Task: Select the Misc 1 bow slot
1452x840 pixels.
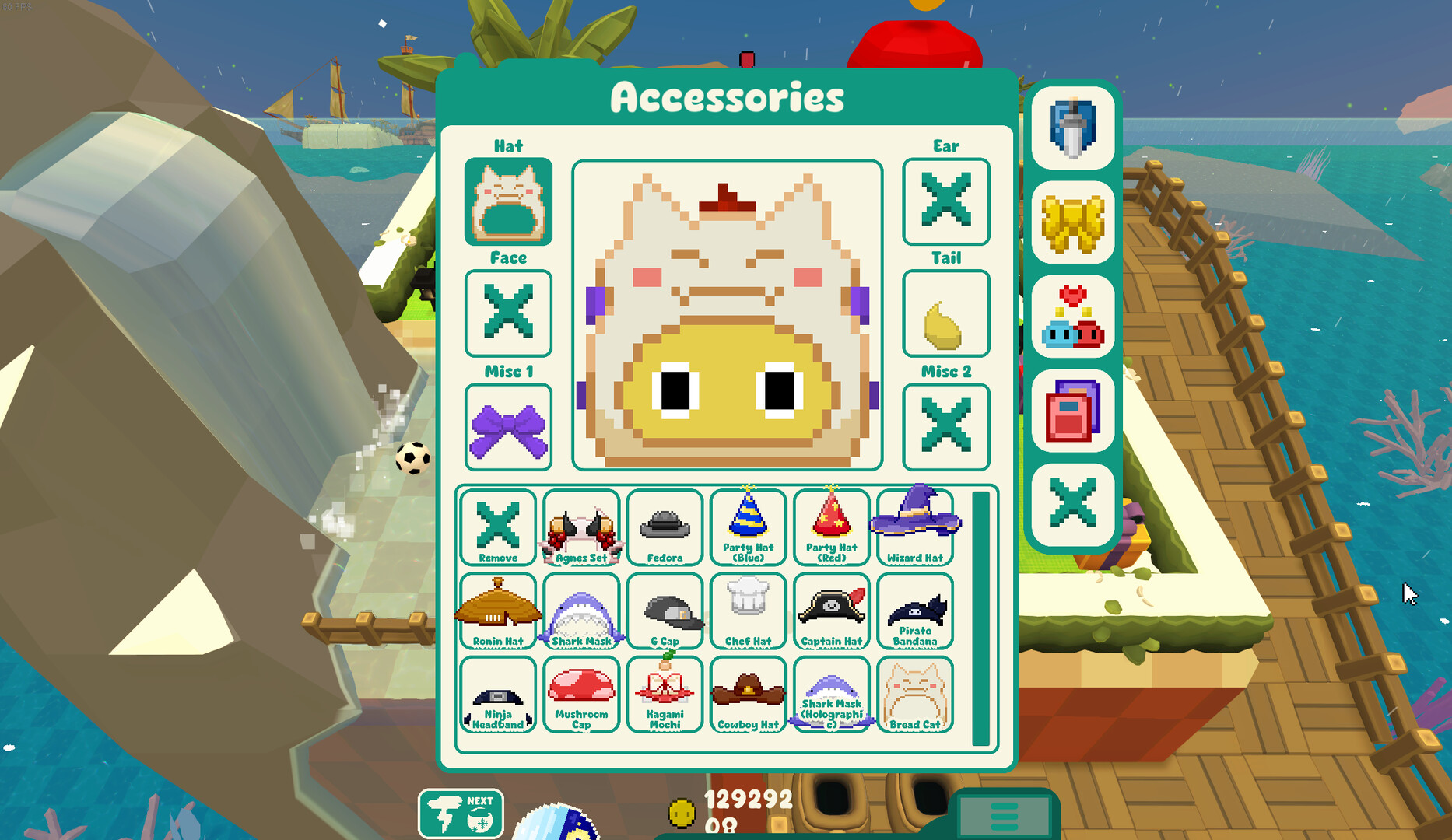Action: (508, 427)
